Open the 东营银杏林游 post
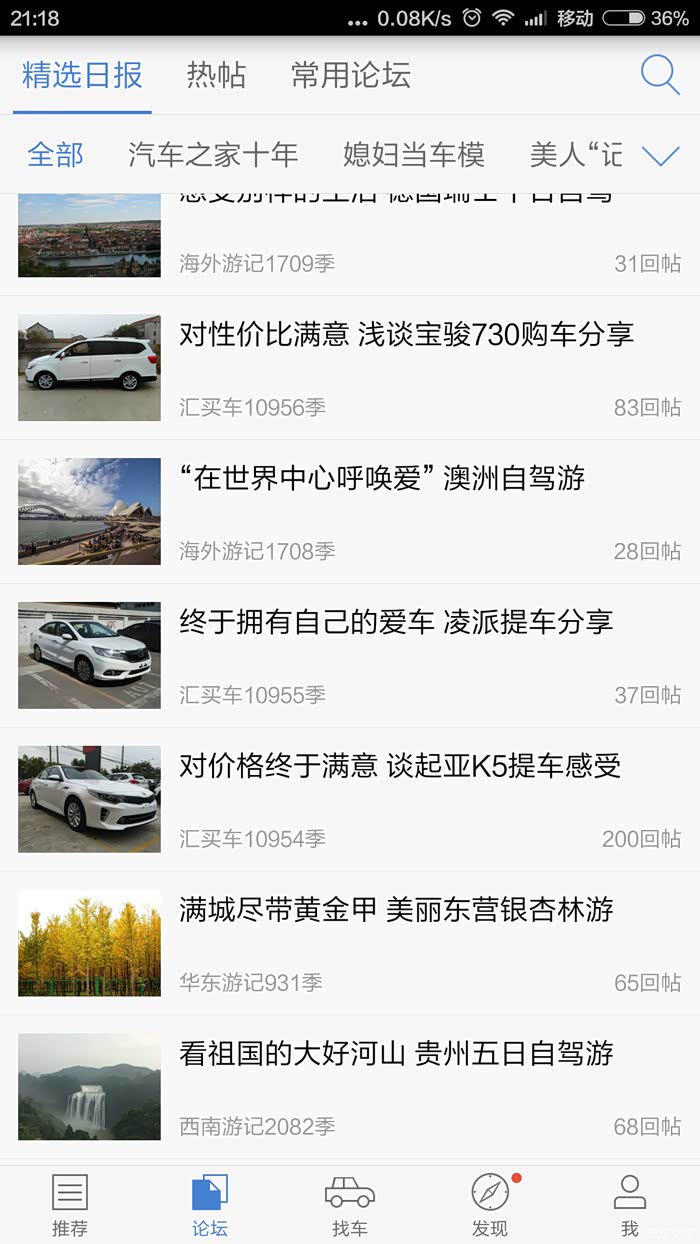This screenshot has width=700, height=1244. pyautogui.click(x=396, y=911)
